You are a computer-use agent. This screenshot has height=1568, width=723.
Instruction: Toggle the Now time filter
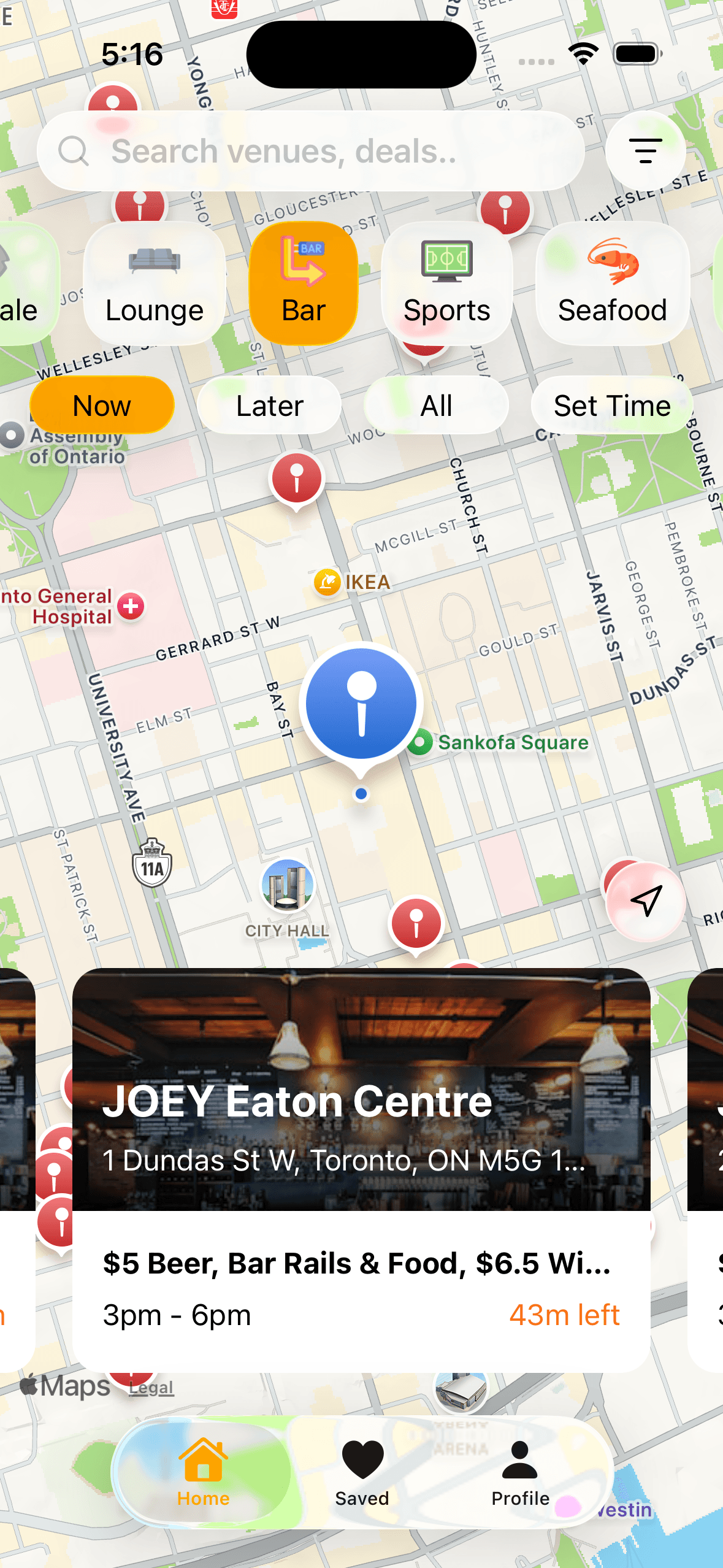(x=102, y=405)
